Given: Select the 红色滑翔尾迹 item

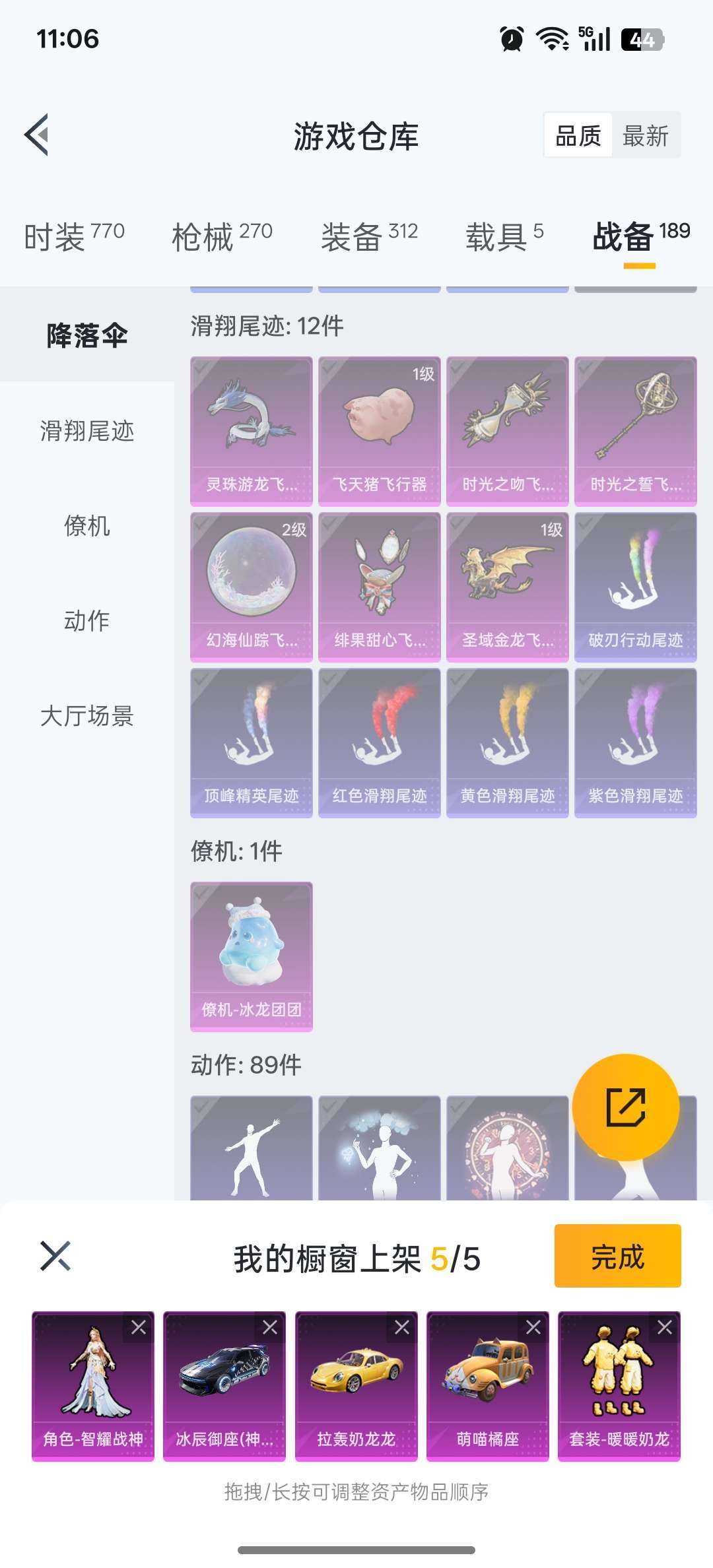Looking at the screenshot, I should click(x=380, y=743).
